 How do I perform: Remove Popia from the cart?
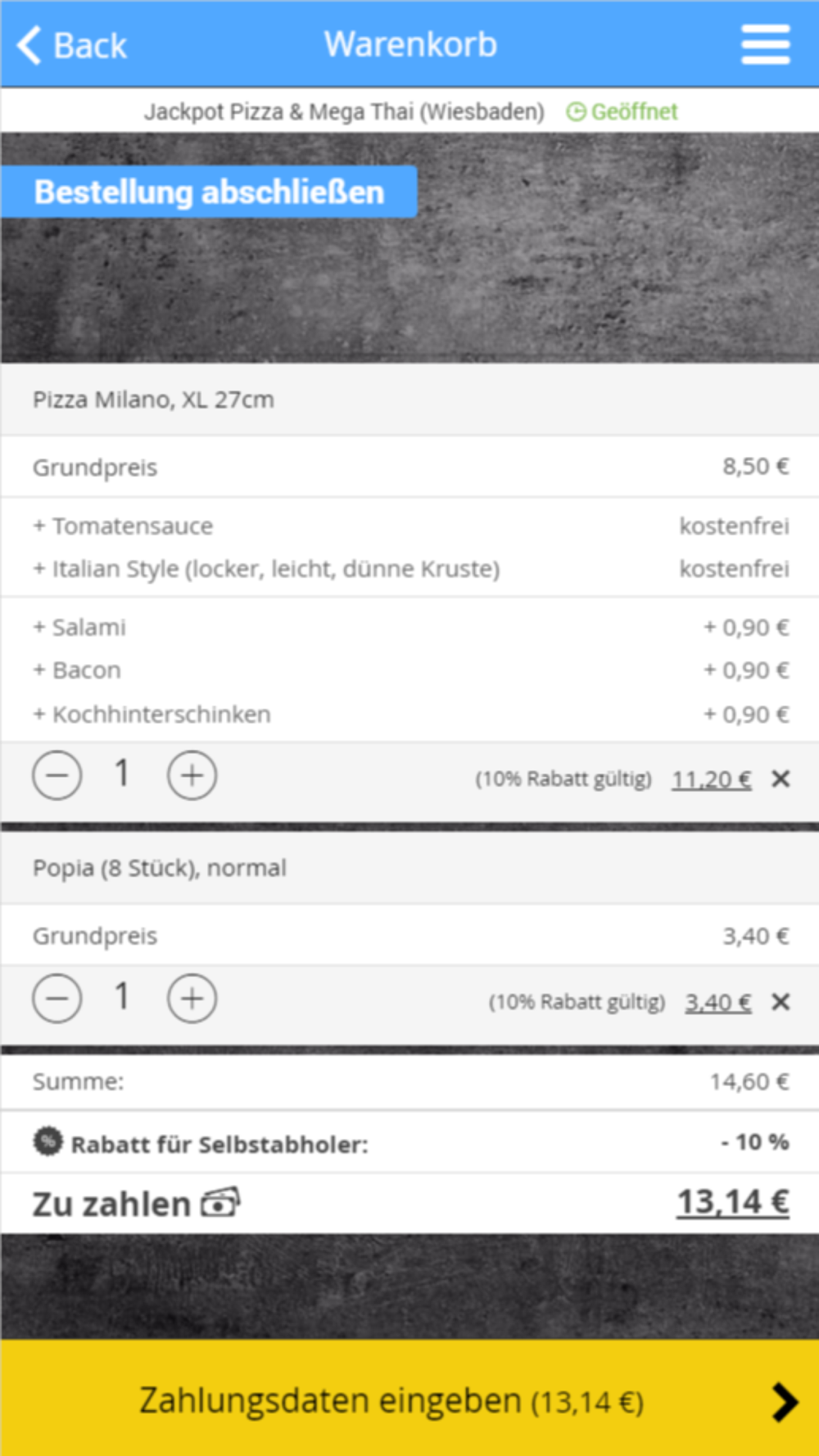click(x=781, y=1002)
